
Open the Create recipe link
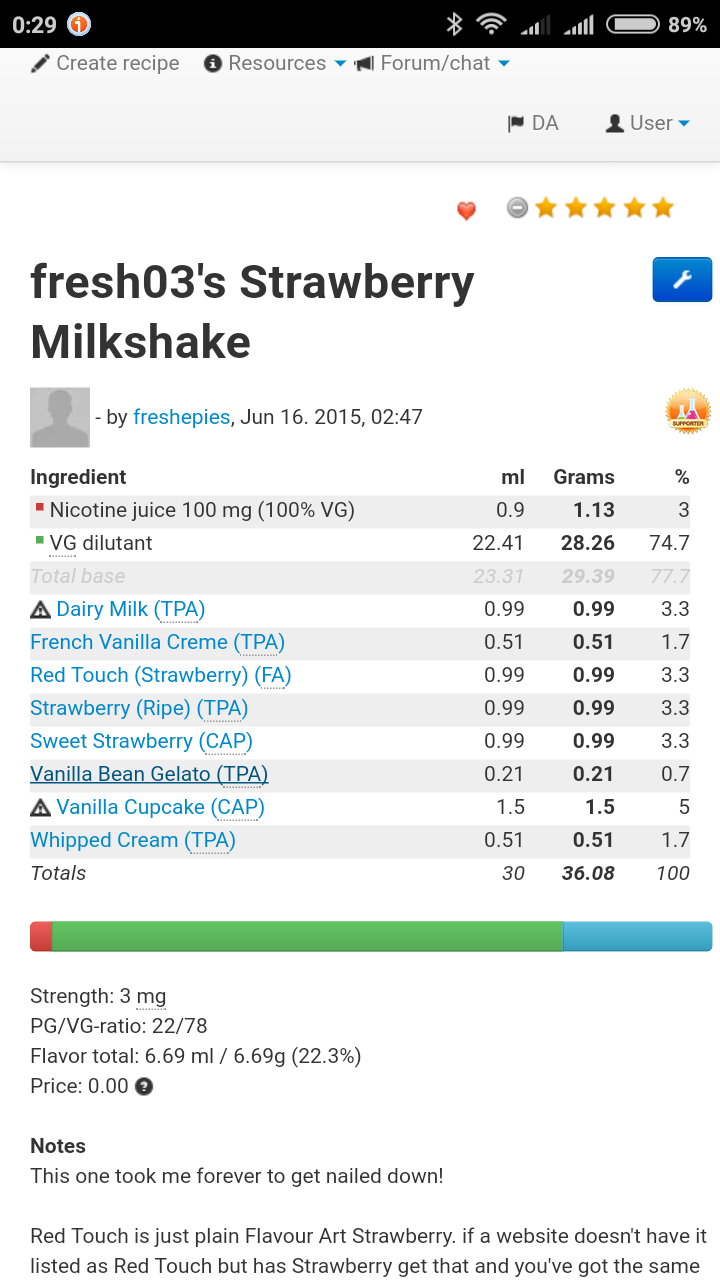(106, 63)
